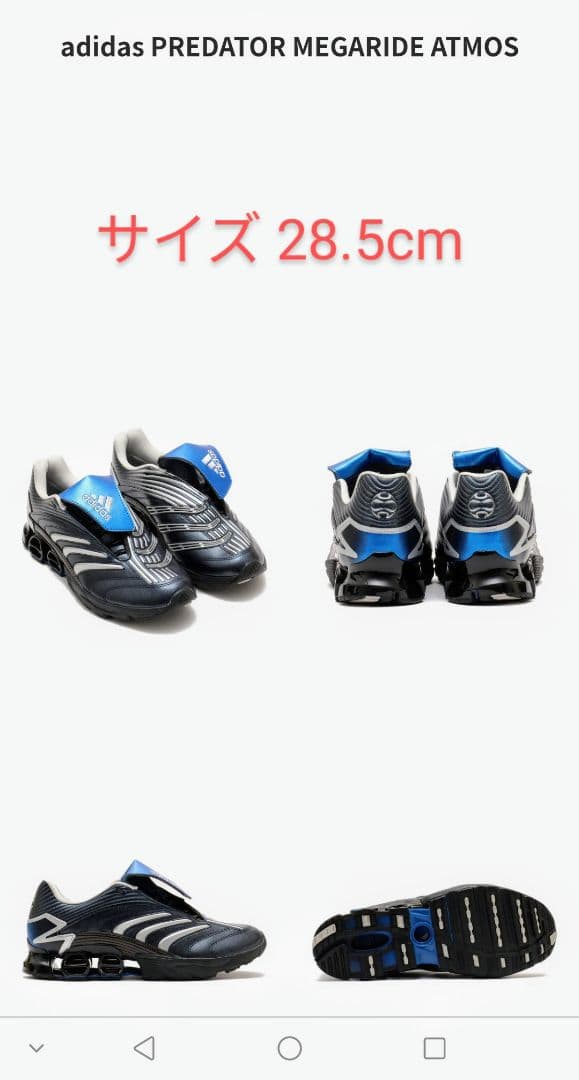Hide the navigation bar with the chevron
579x1080 pixels.
coord(36,1048)
